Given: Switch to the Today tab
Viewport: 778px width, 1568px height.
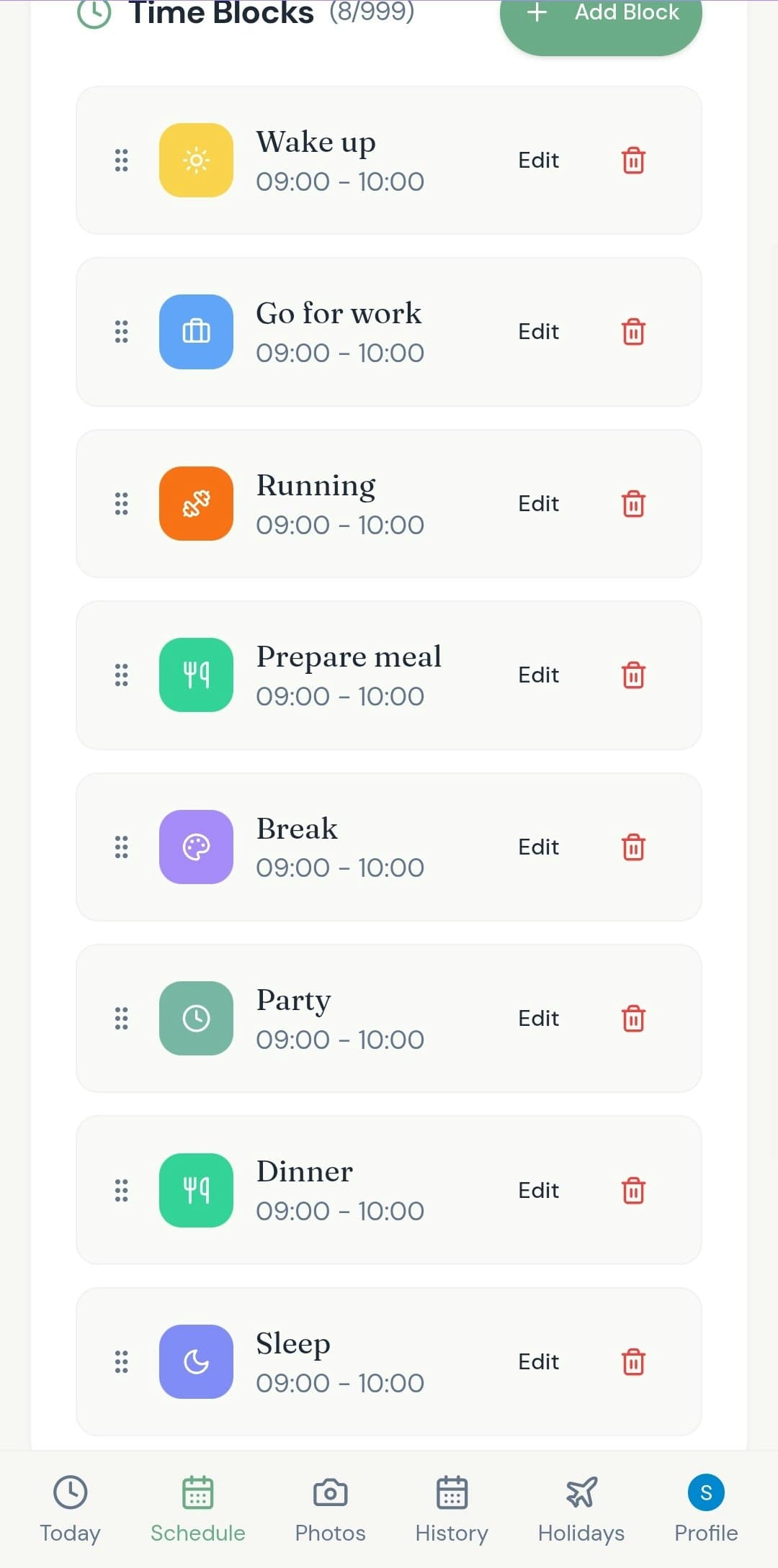Looking at the screenshot, I should [69, 1508].
